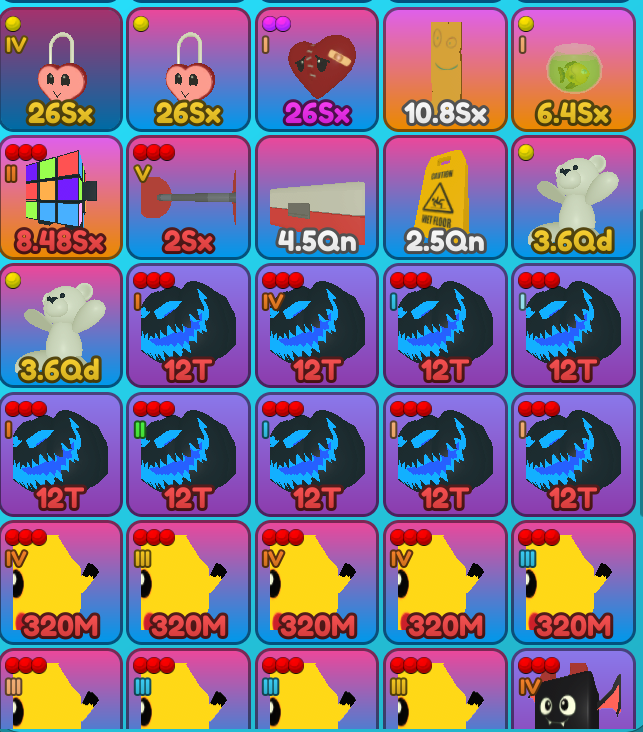643x732 pixels.
Task: Open the plunger 2Sx item
Action: 188,197
